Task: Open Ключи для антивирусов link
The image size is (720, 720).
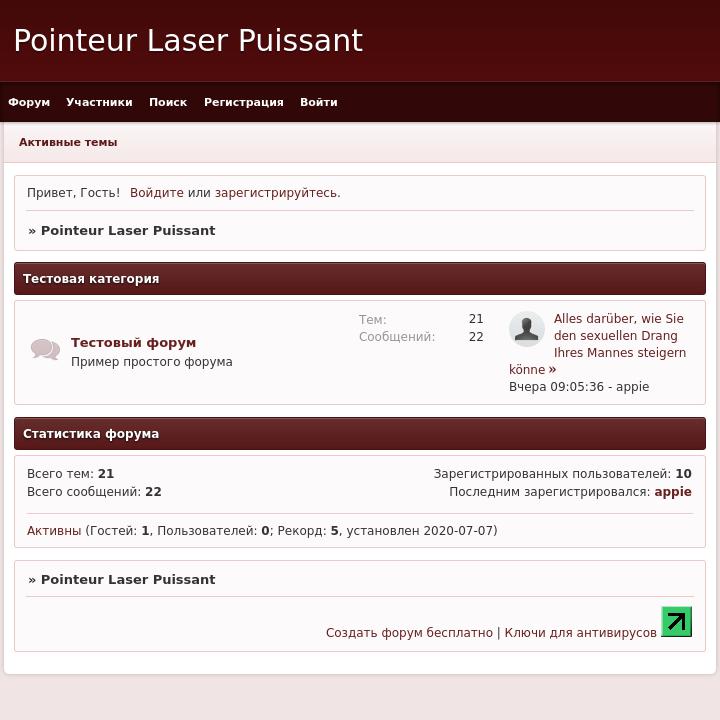Action: pos(580,633)
